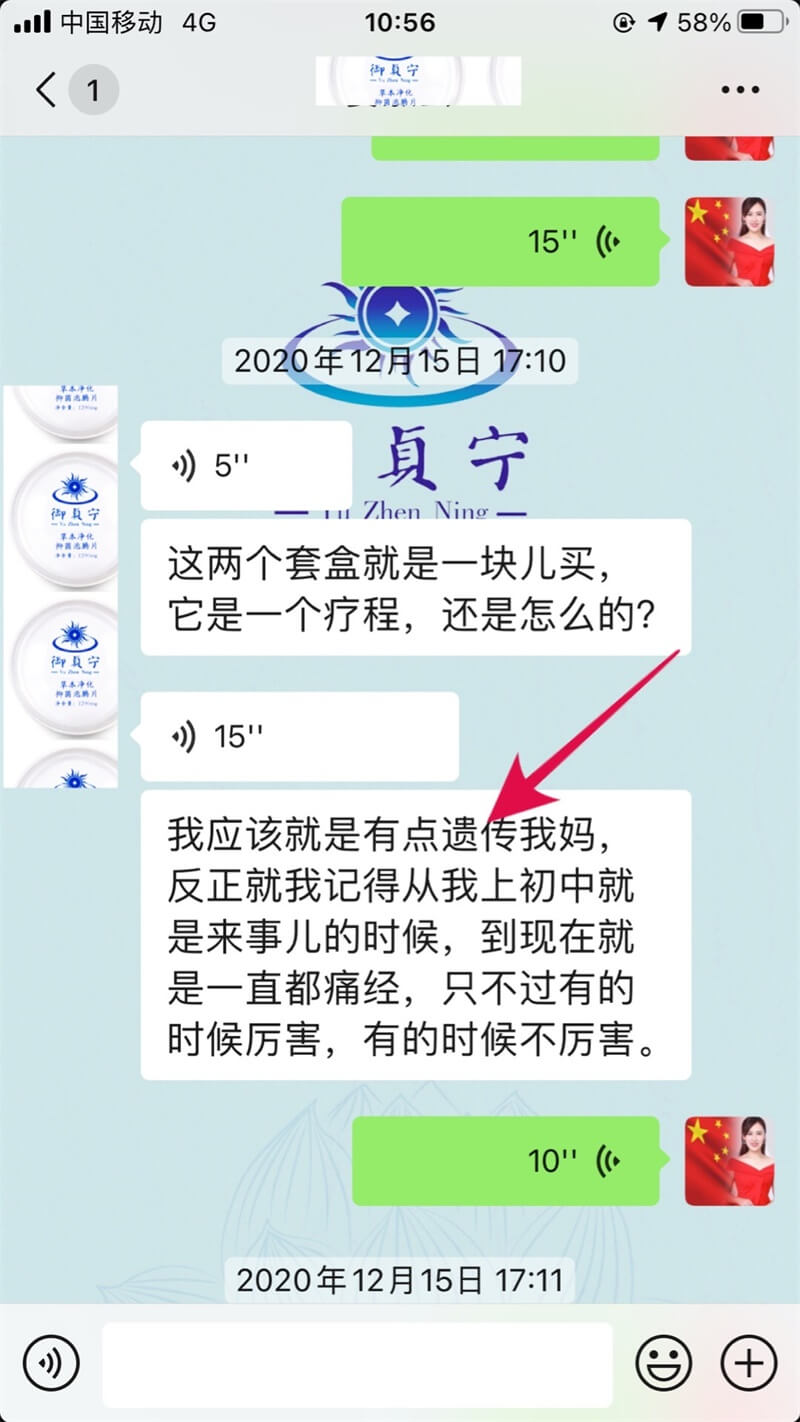
Task: Open the emoji picker
Action: coord(664,1362)
